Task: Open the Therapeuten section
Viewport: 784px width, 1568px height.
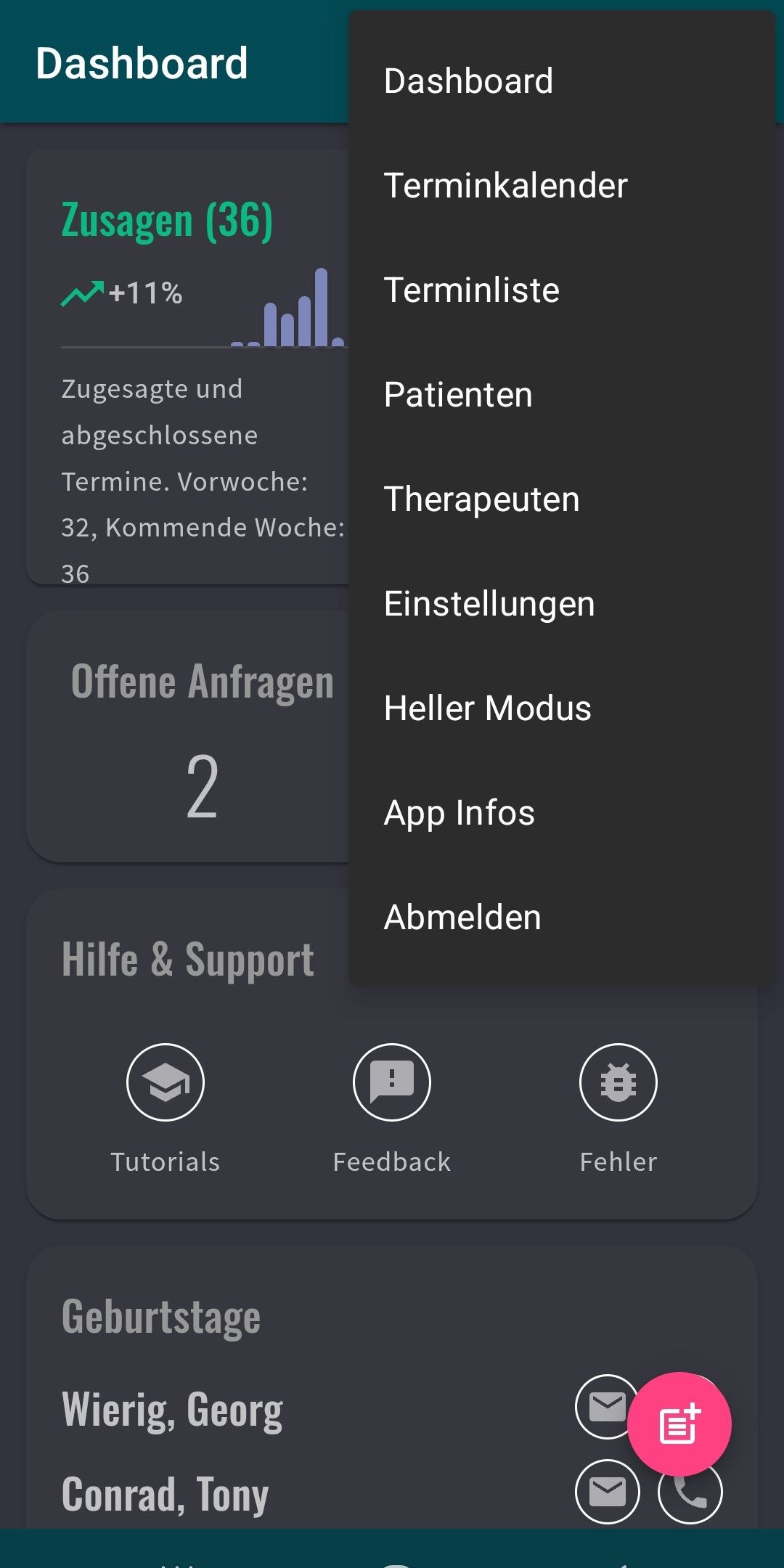Action: coord(481,499)
